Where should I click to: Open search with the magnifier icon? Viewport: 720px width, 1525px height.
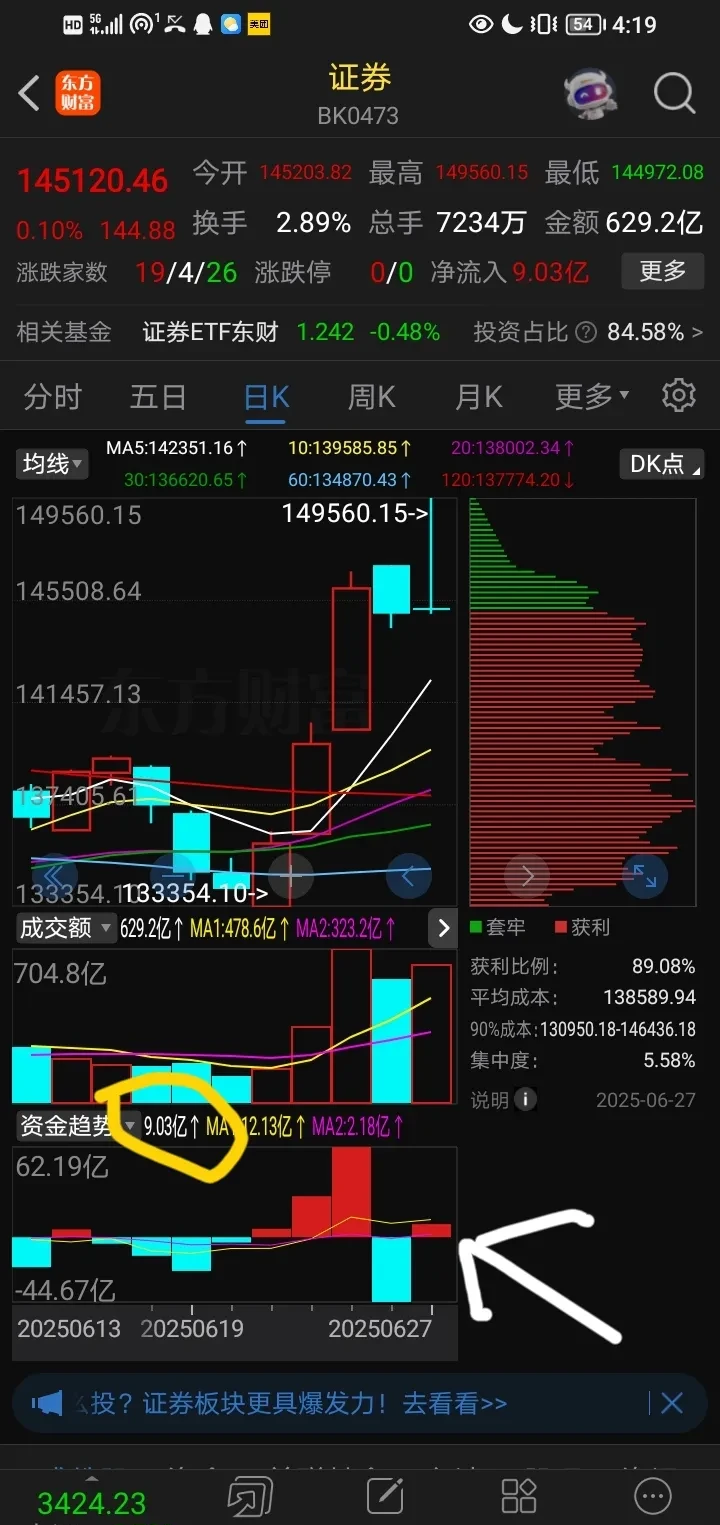[674, 93]
